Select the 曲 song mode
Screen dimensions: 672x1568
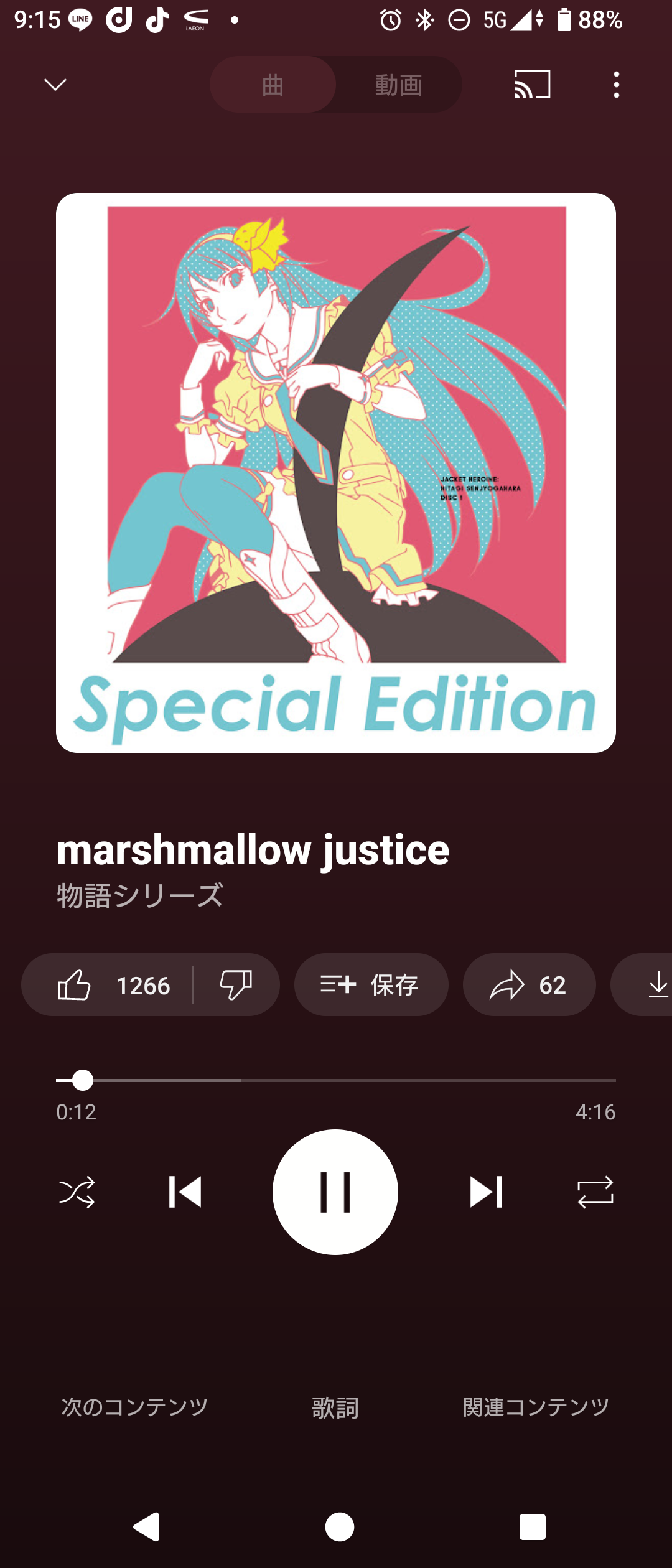coord(273,85)
